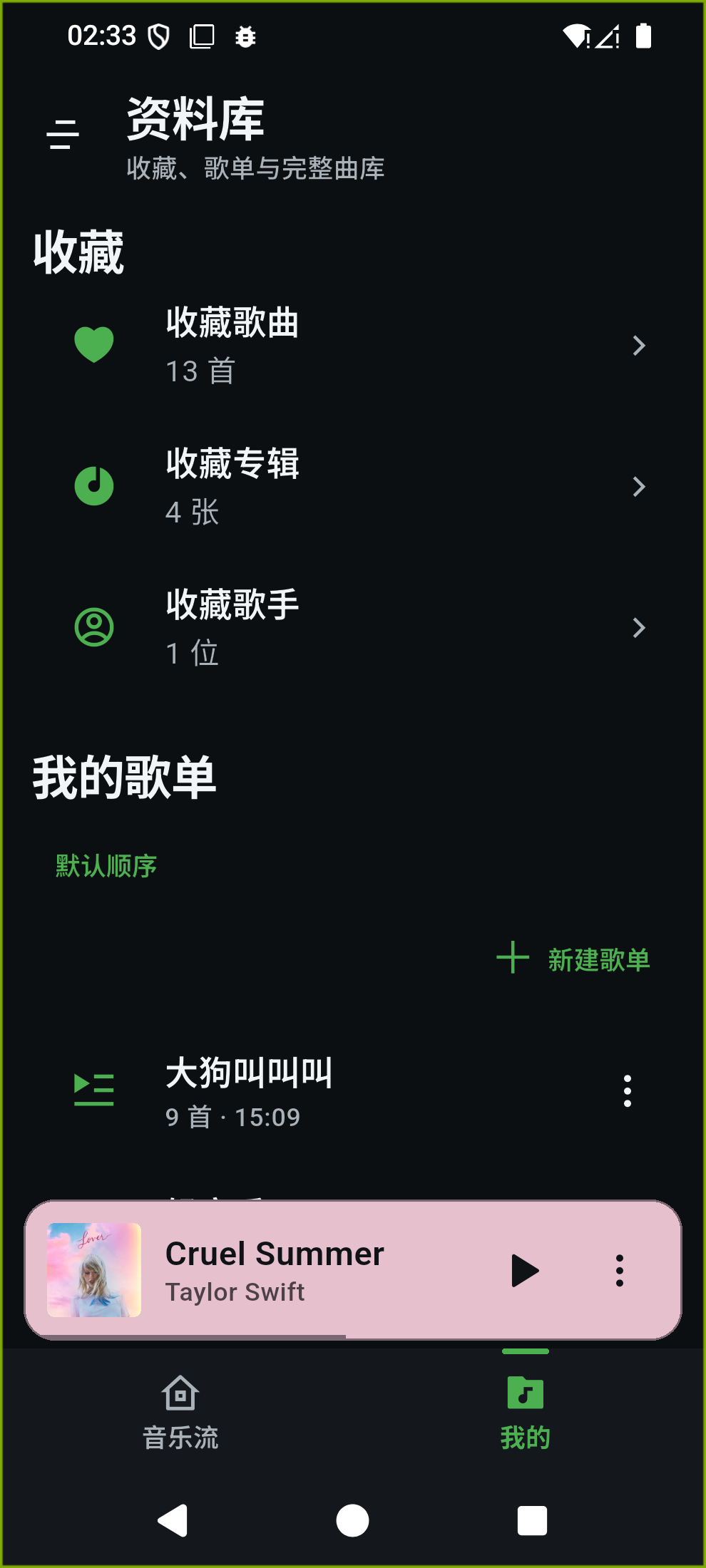706x1568 pixels.
Task: Open 收藏专辑 favorite albums
Action: tap(353, 487)
